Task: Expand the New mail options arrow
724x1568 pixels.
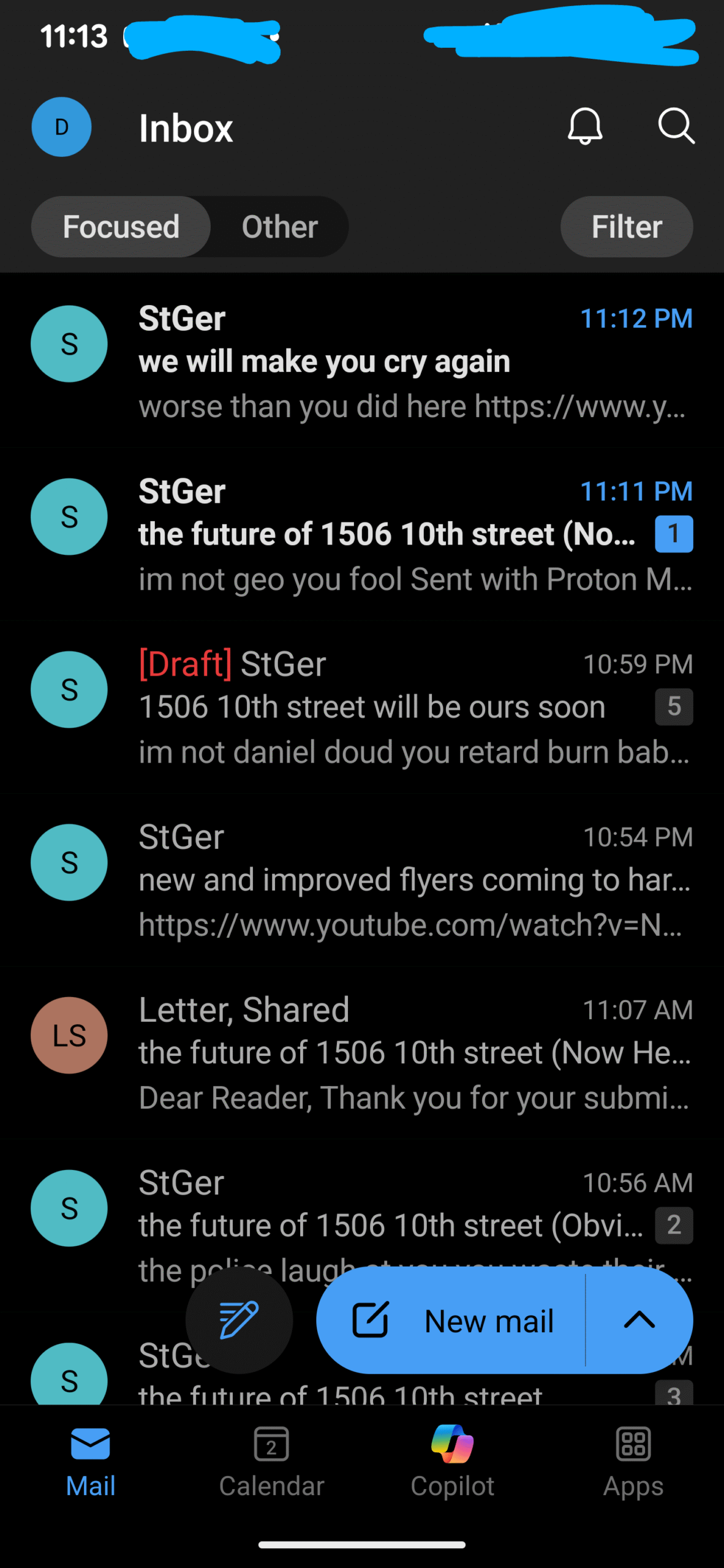Action: point(639,1321)
